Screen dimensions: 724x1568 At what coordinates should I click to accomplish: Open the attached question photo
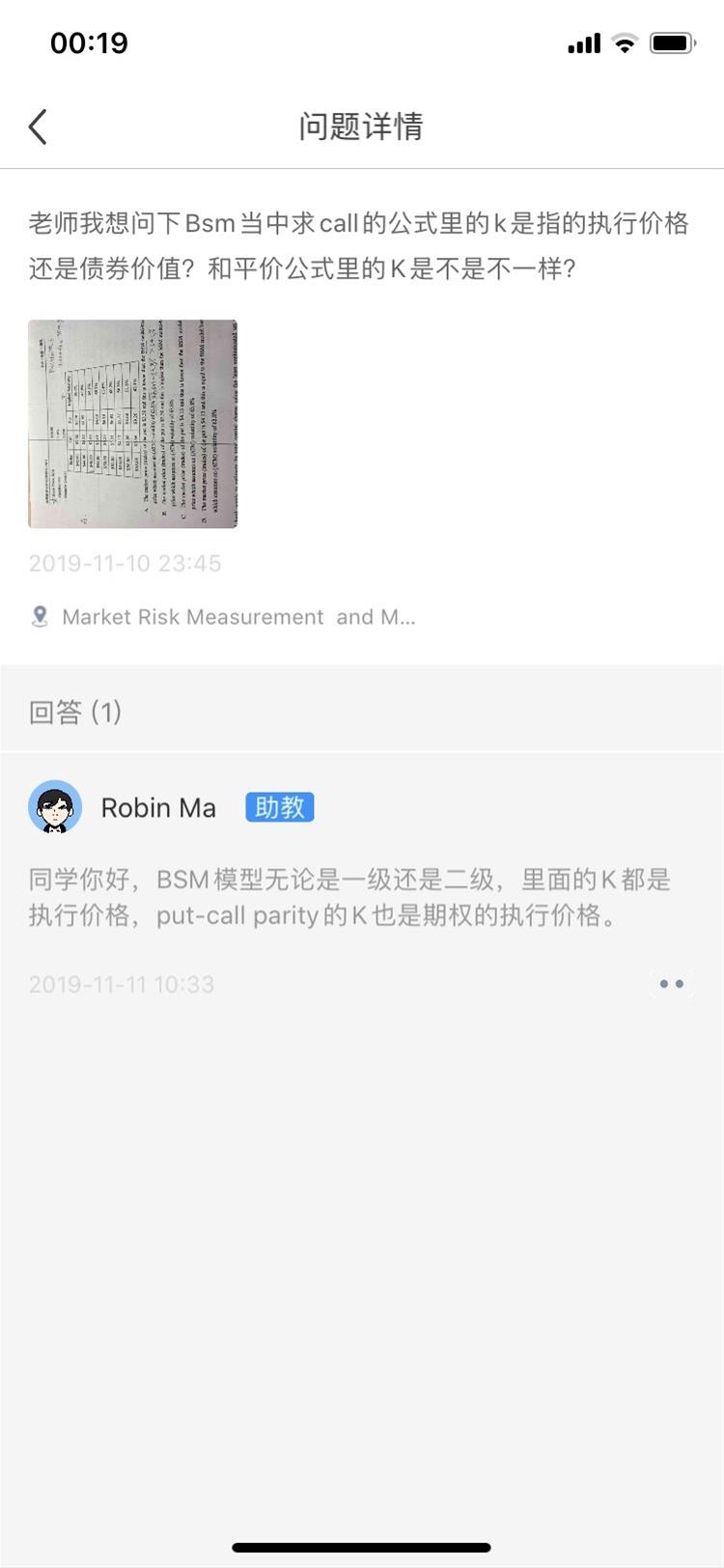(132, 424)
